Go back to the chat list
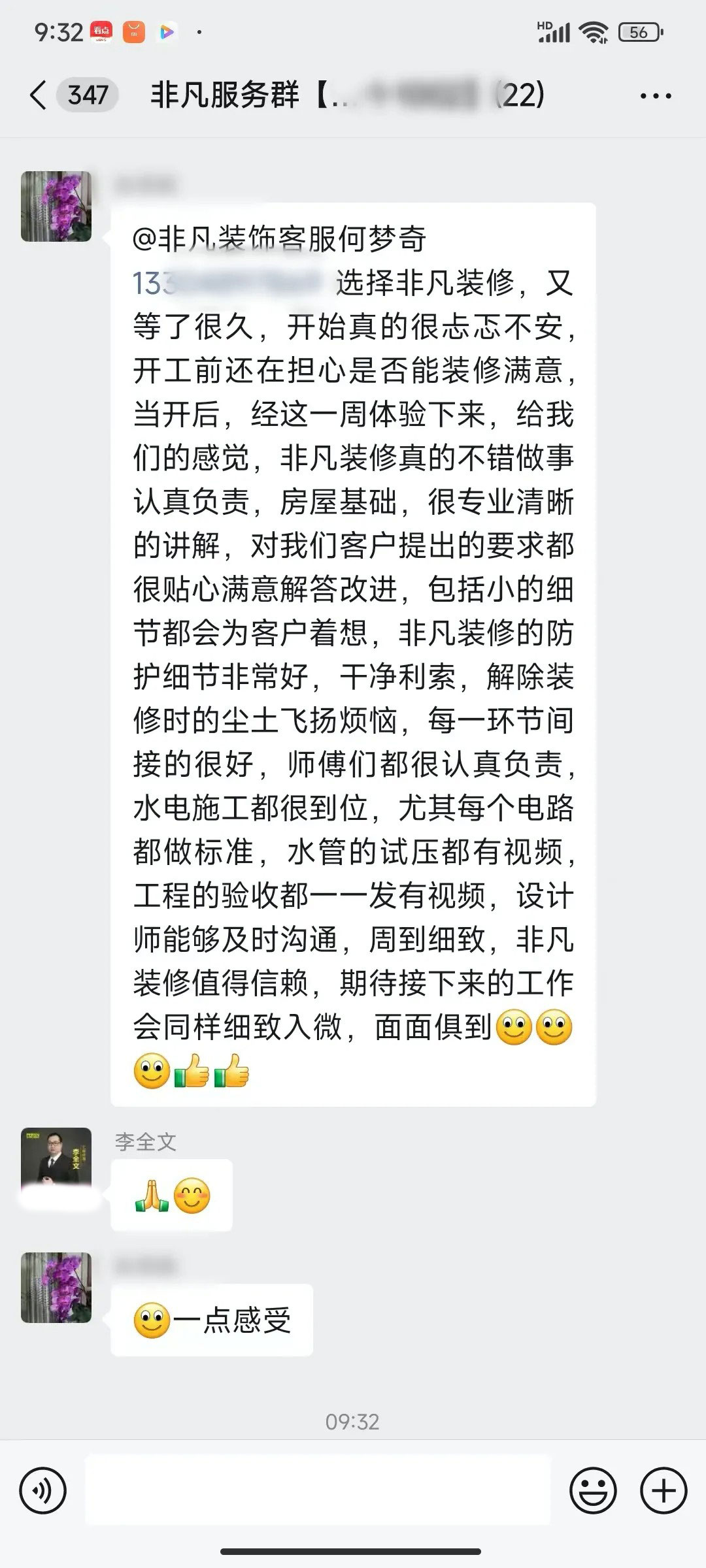 click(x=39, y=95)
